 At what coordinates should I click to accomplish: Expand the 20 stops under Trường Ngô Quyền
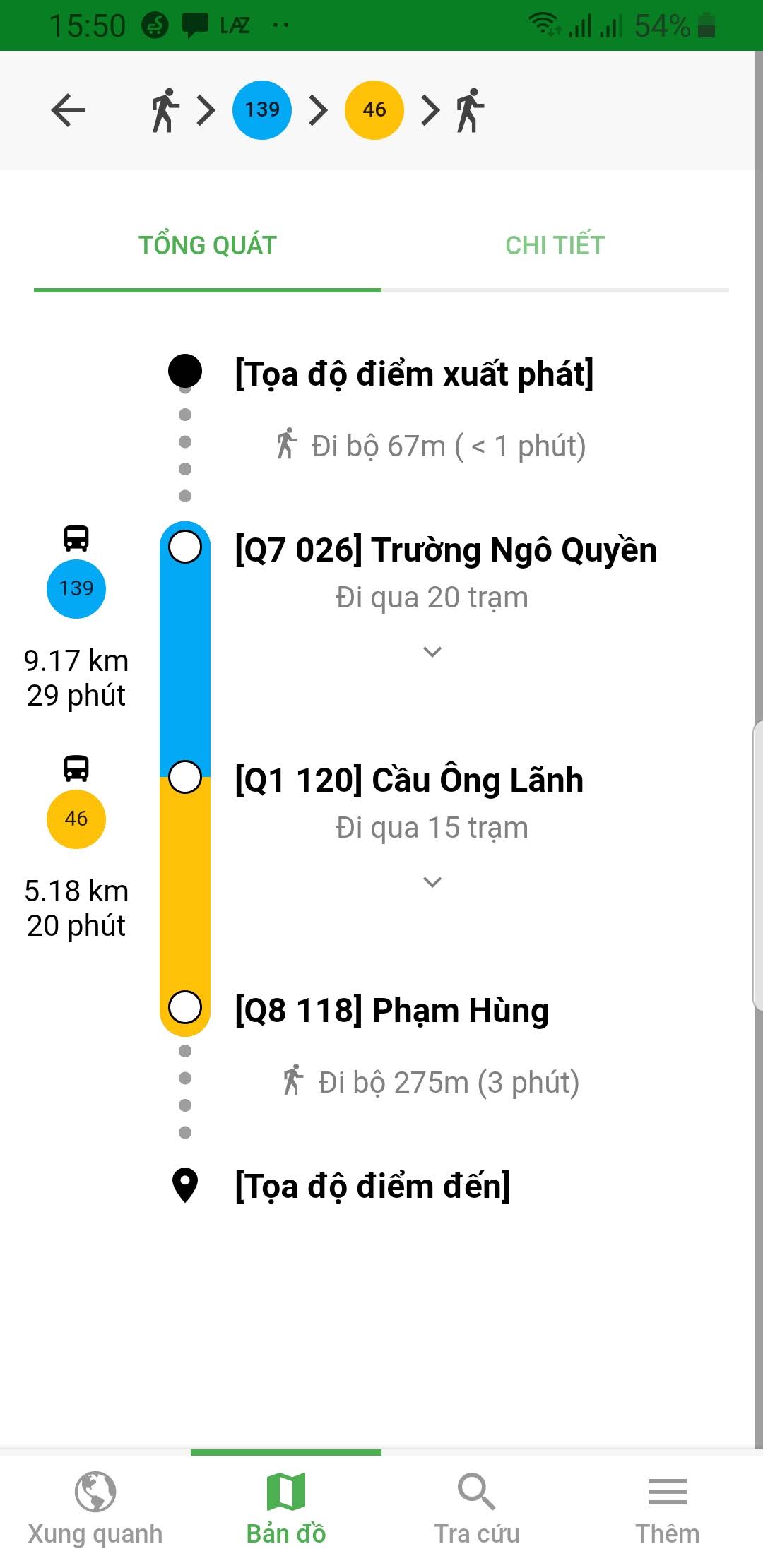click(x=432, y=651)
